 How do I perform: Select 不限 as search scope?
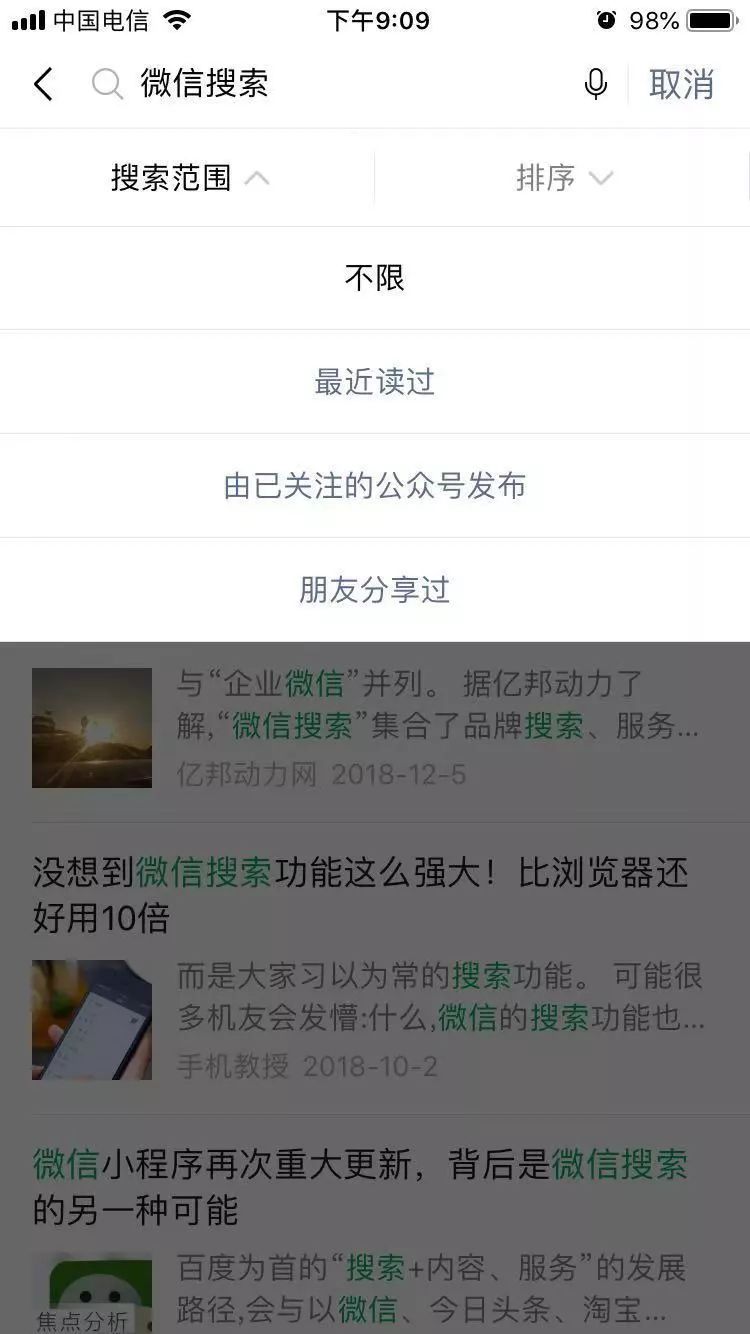(375, 278)
